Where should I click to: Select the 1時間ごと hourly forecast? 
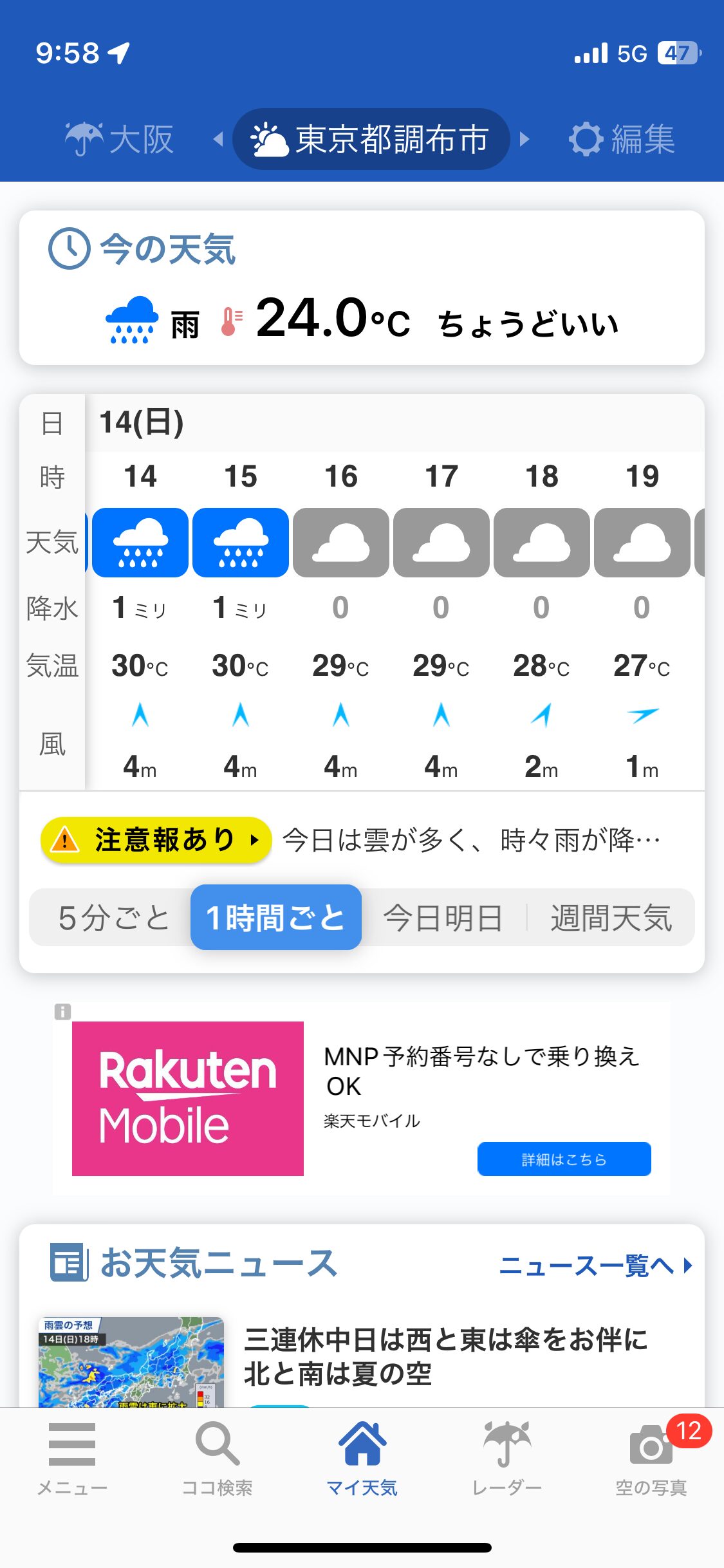(x=275, y=918)
